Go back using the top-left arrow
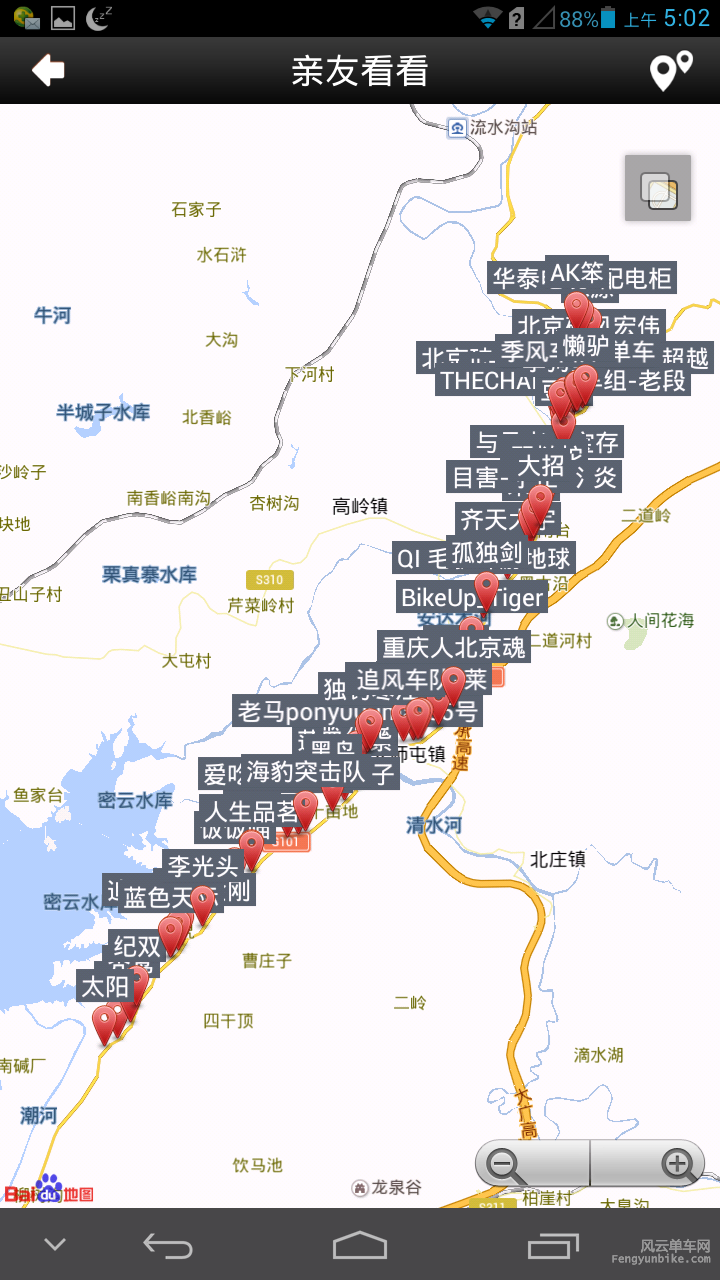Viewport: 720px width, 1280px height. coord(48,71)
